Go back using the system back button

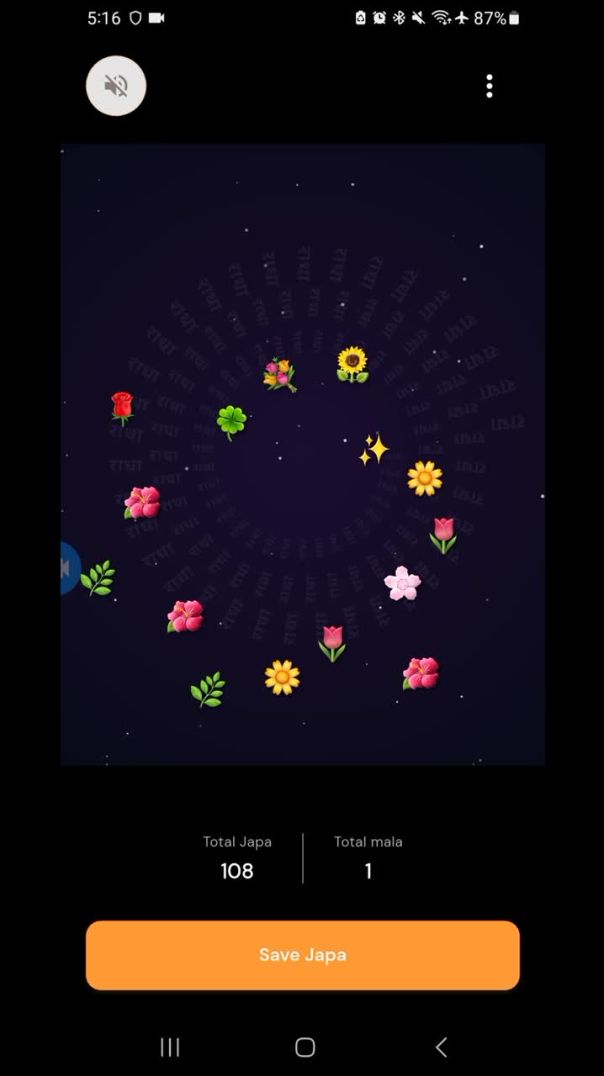click(441, 1047)
